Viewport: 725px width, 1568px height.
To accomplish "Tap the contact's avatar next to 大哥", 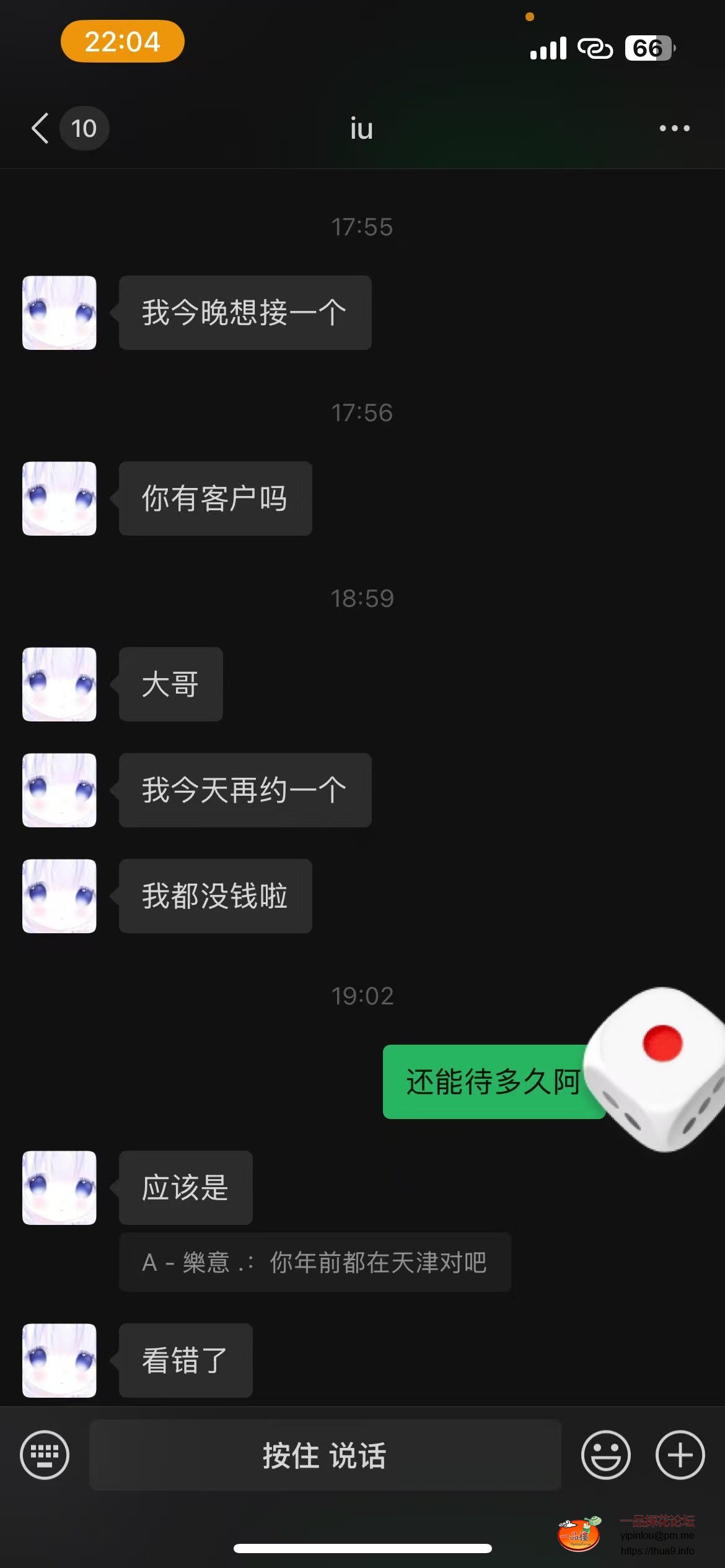I will coord(59,684).
